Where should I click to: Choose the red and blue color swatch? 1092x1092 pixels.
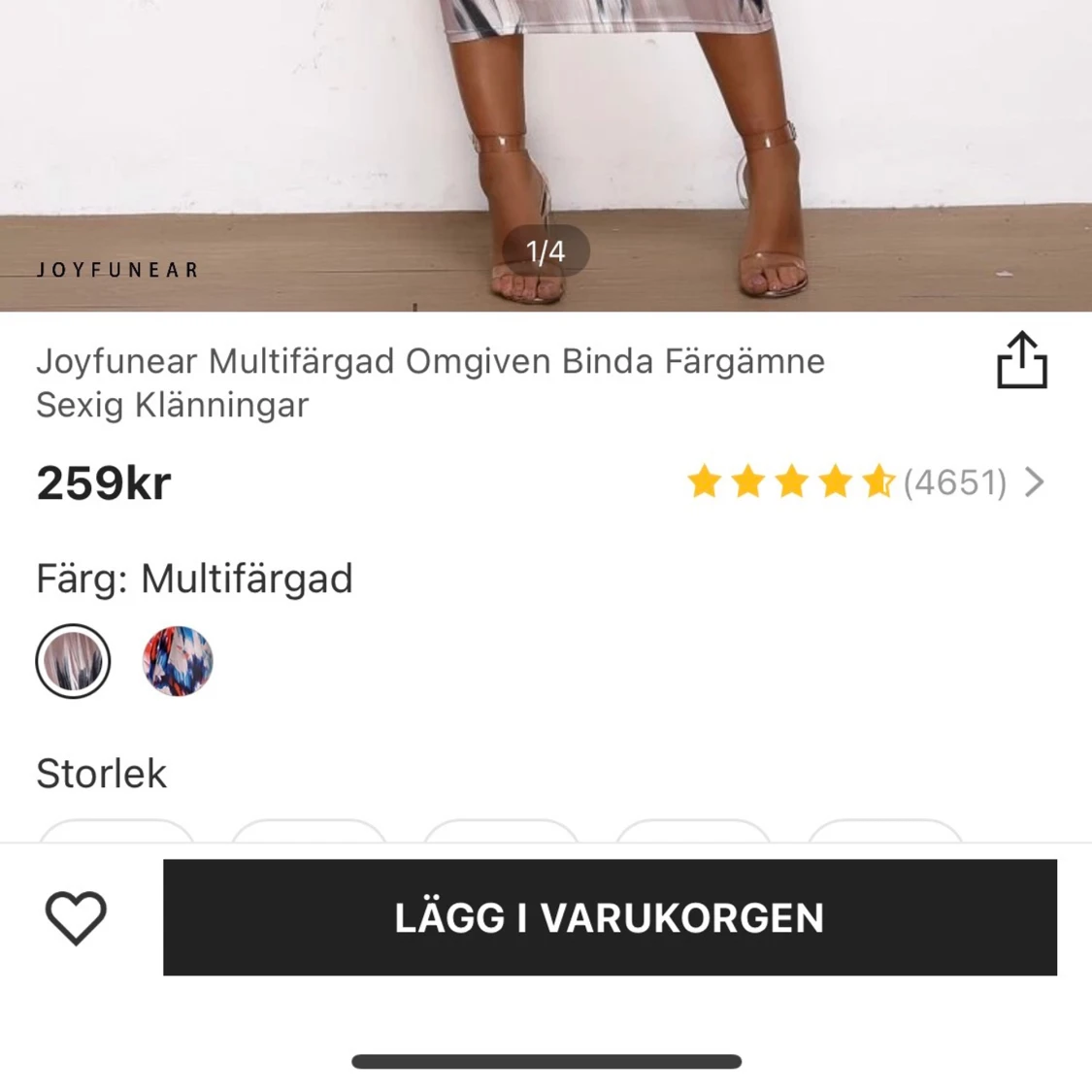pos(178,662)
